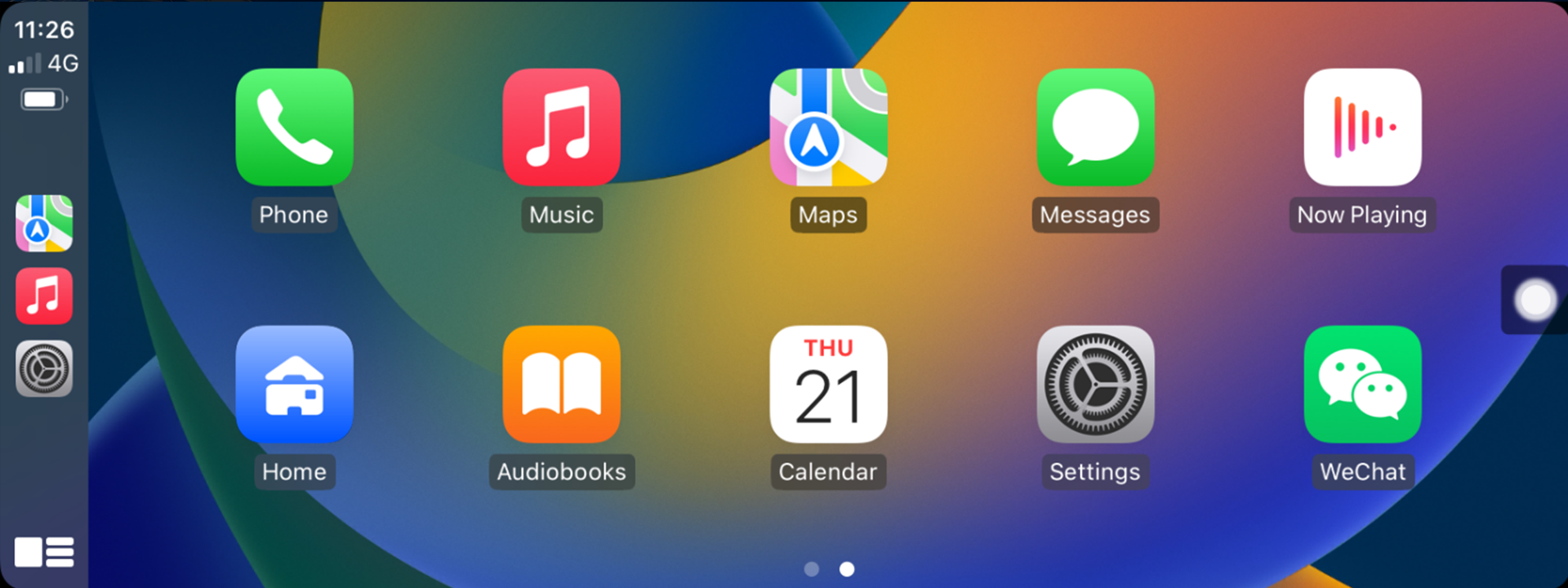This screenshot has height=588, width=1568.
Task: Tap the Maps shortcut in the sidebar
Action: 44,223
